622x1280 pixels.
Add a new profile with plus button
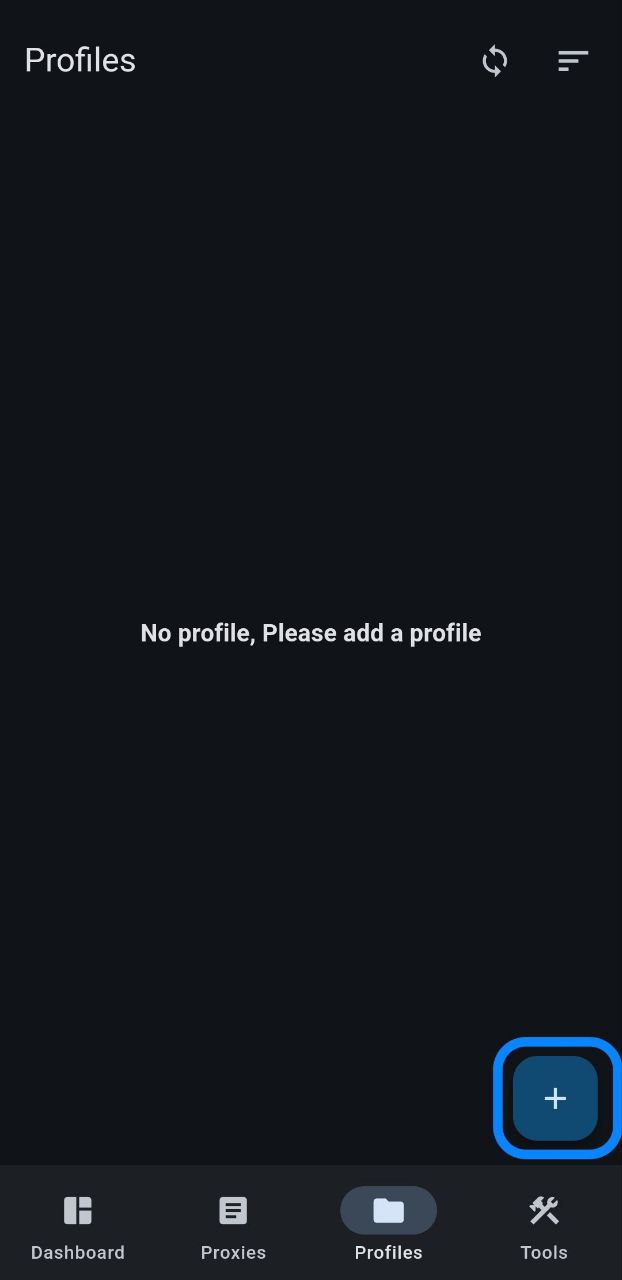pos(555,1098)
